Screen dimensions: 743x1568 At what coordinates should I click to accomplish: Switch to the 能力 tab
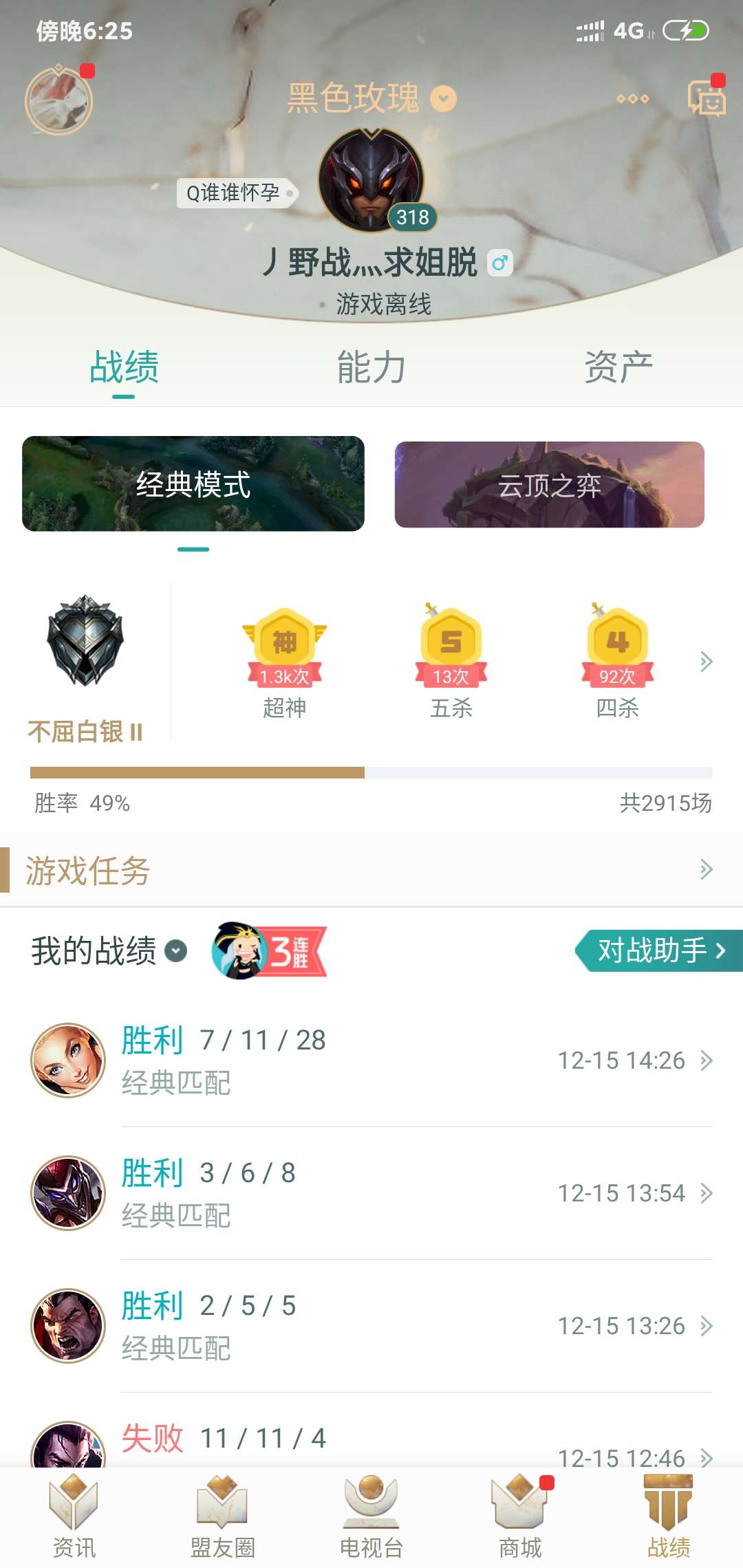point(371,367)
